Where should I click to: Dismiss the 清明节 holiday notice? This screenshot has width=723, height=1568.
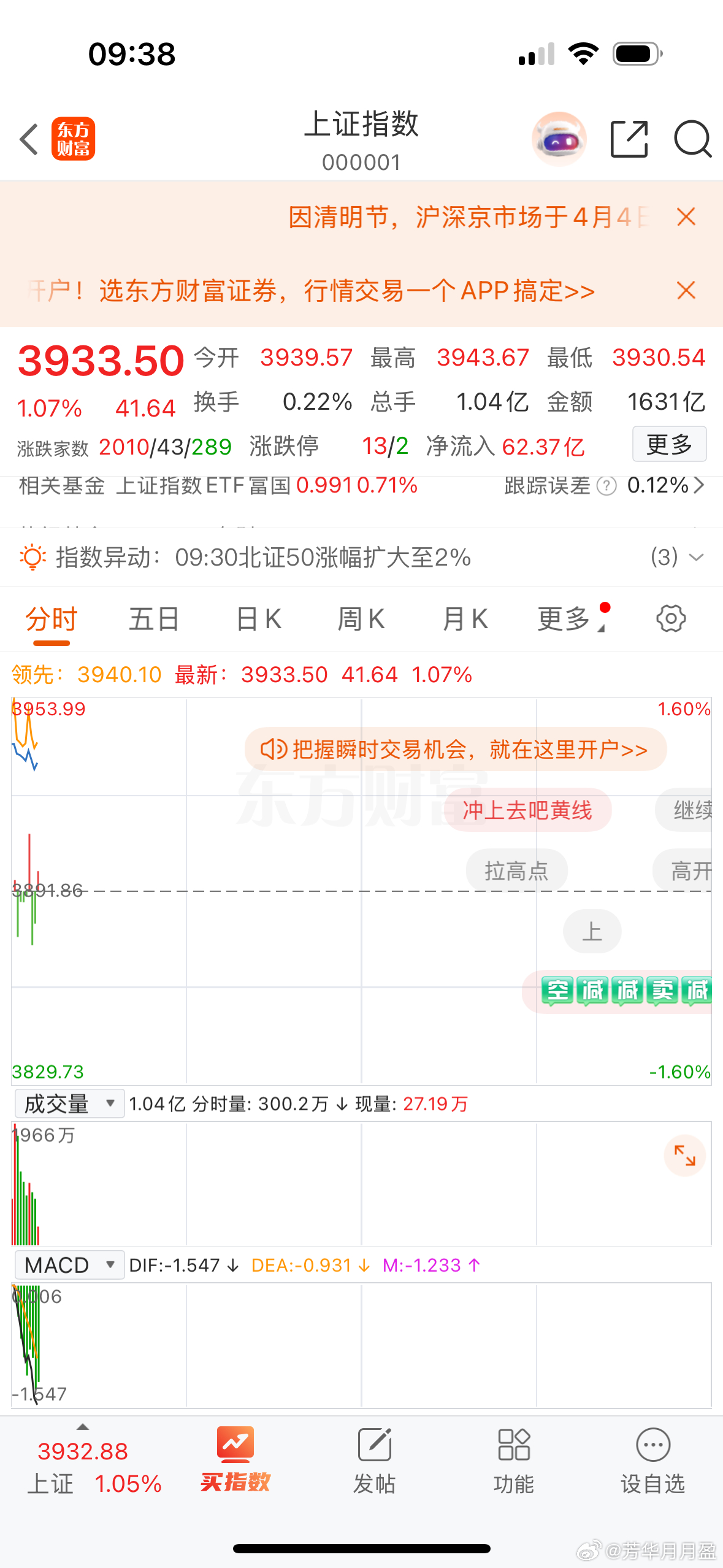(686, 217)
